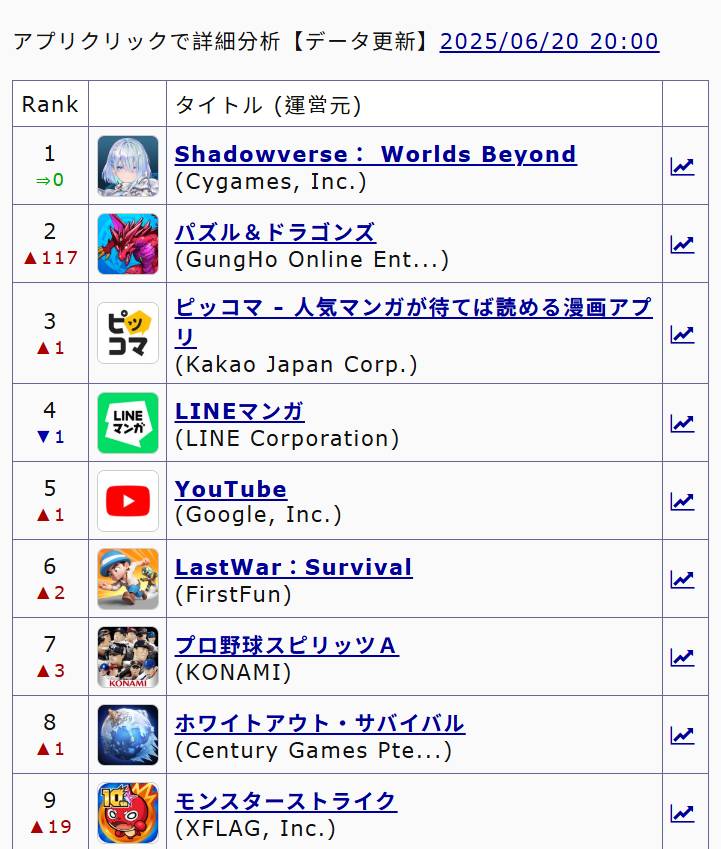View the trend chart for Shadowverse

[682, 166]
